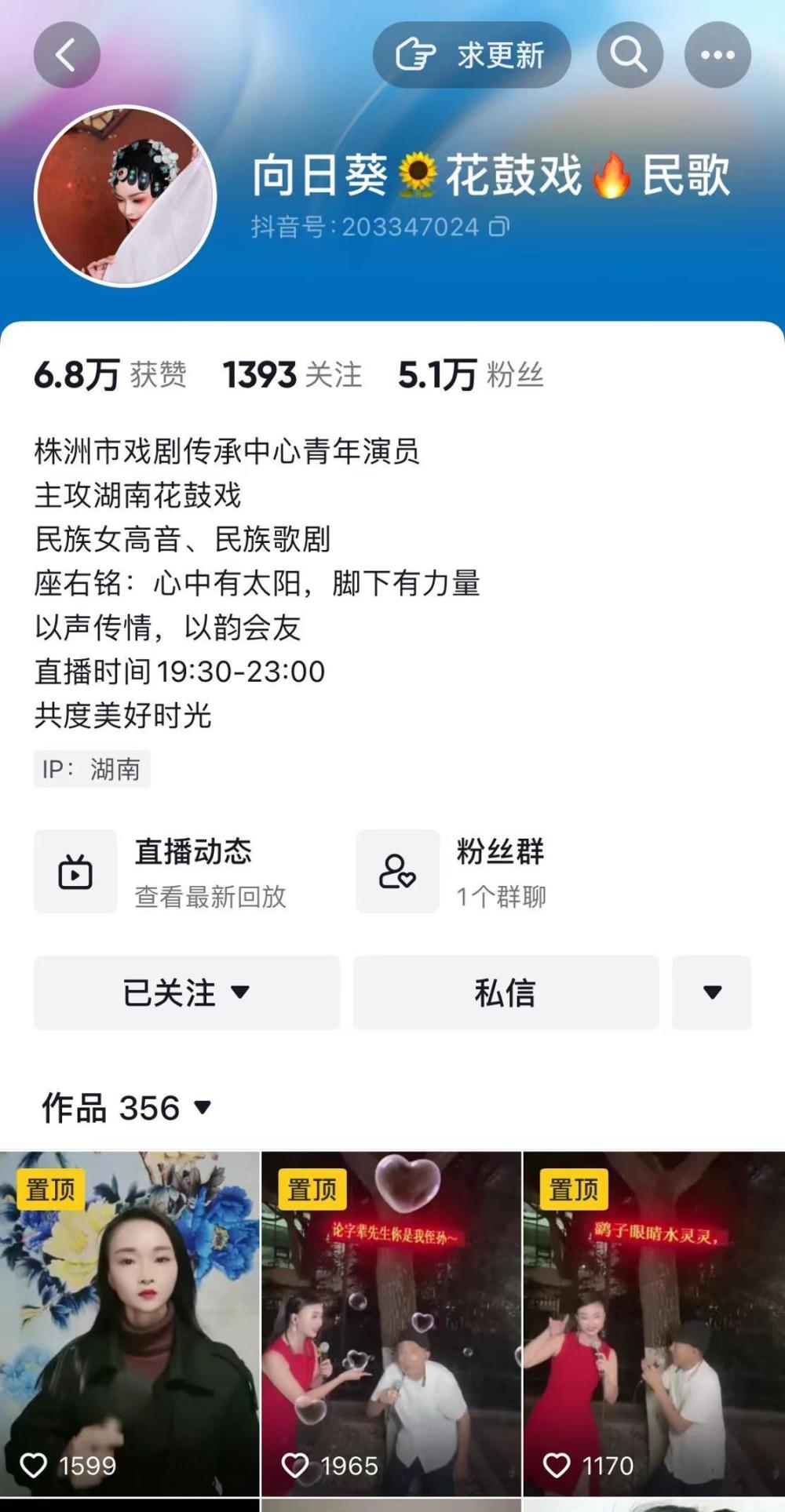Screen dimensions: 785x1512
Task: Open search from the top bar
Action: [x=629, y=55]
